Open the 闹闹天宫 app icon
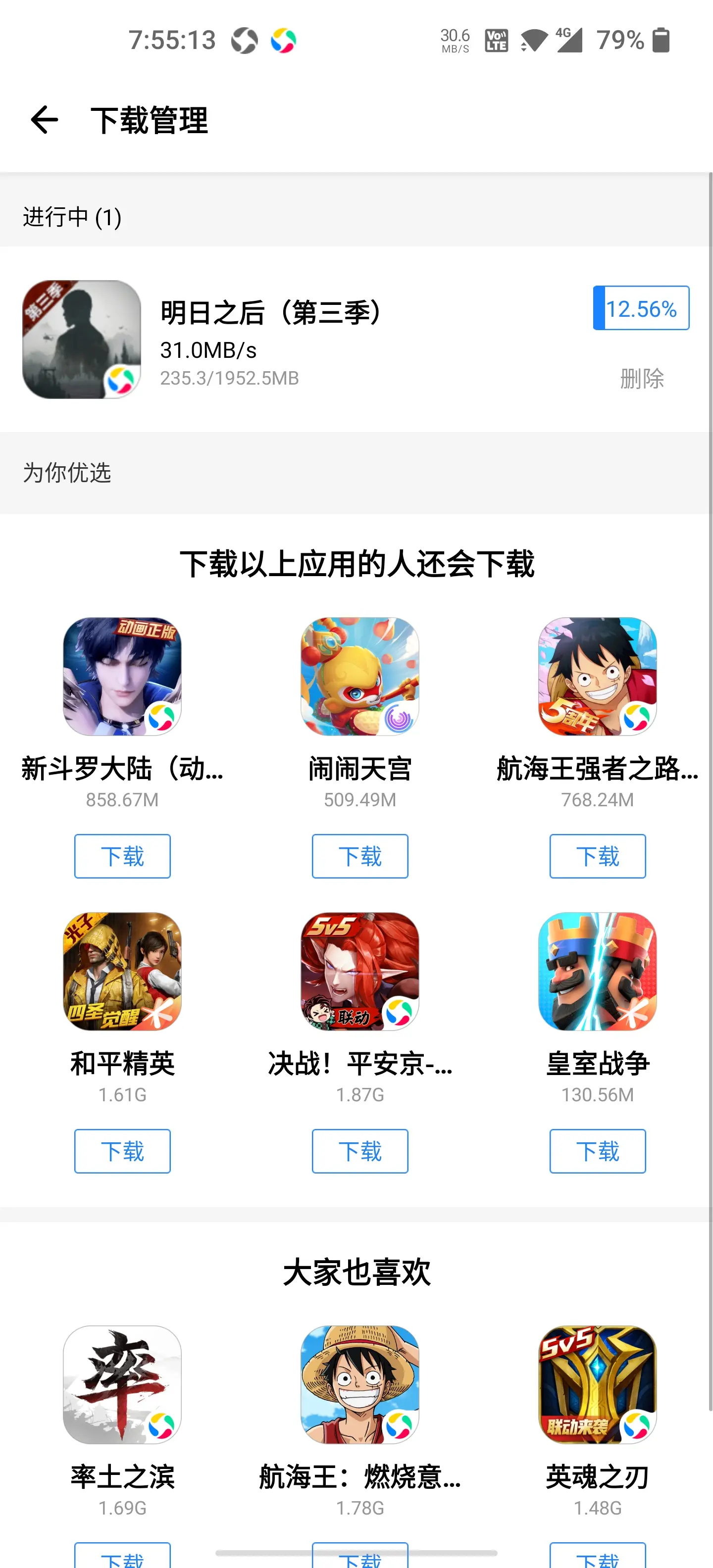Screen dimensions: 713x1568 point(360,676)
